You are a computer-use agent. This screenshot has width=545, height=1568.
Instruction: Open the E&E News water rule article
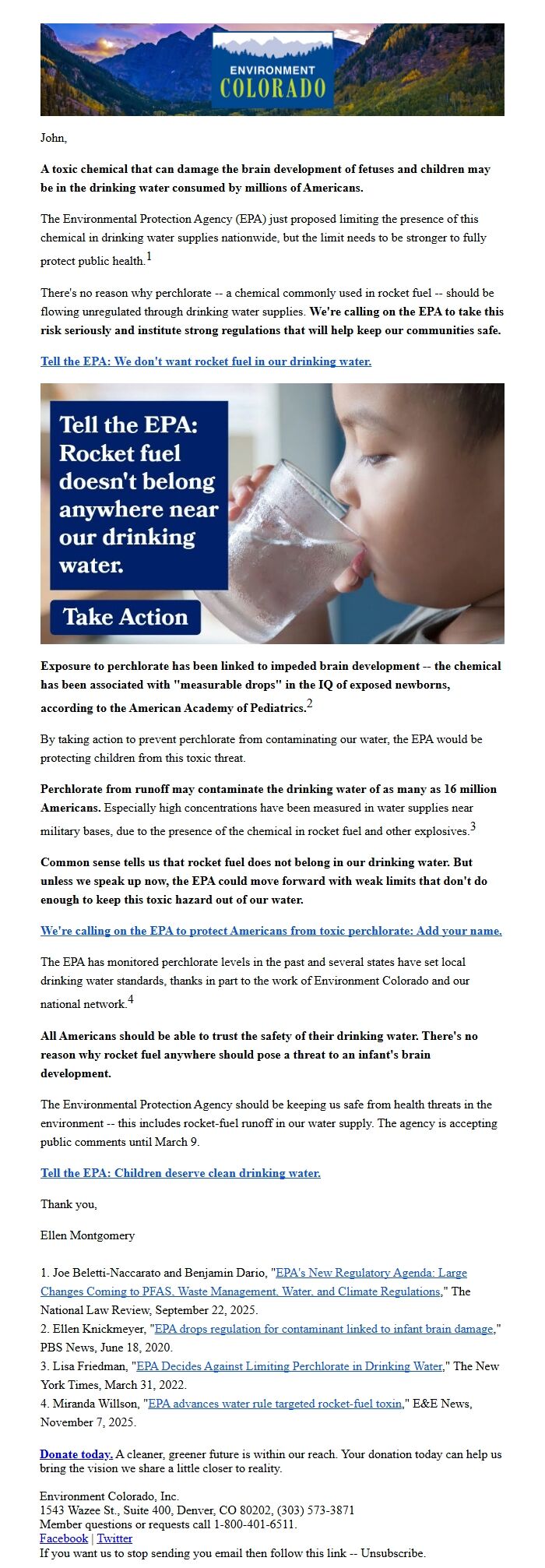tap(275, 1404)
